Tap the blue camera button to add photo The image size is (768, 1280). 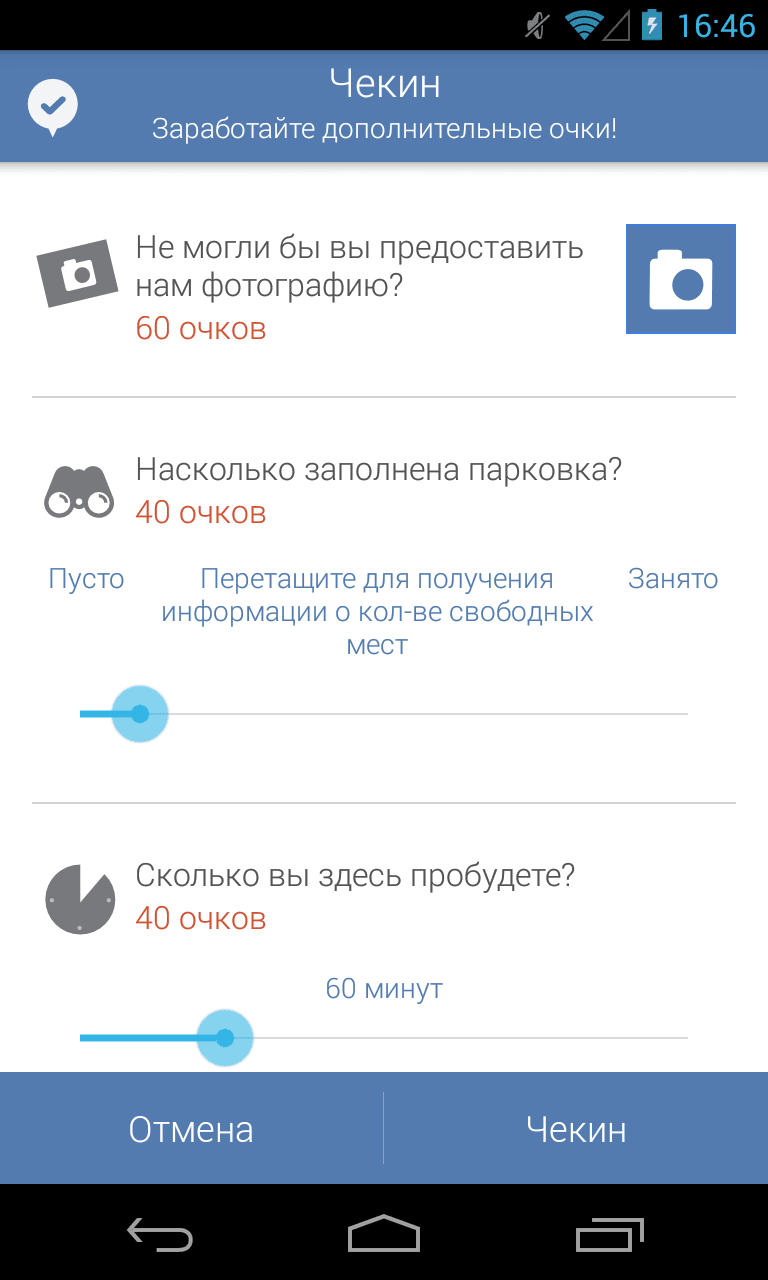[x=681, y=279]
